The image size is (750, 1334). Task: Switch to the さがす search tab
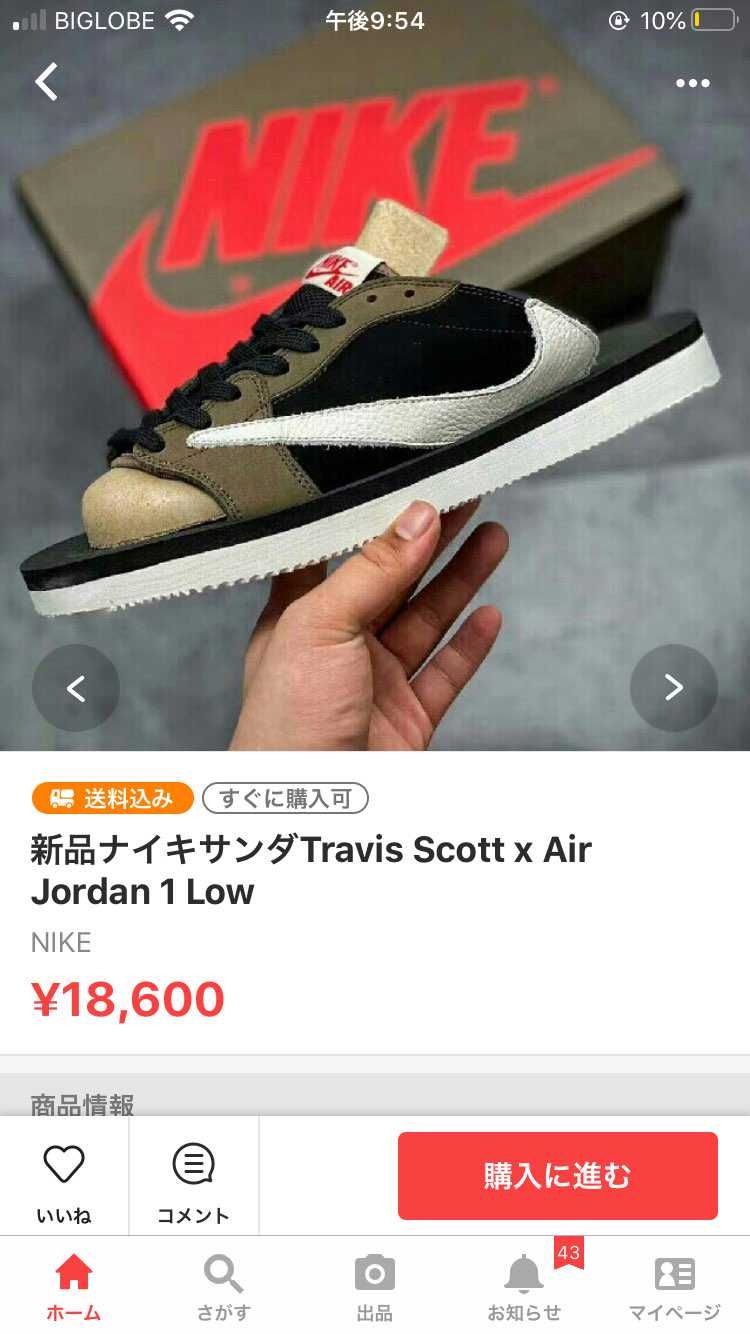[x=223, y=1287]
